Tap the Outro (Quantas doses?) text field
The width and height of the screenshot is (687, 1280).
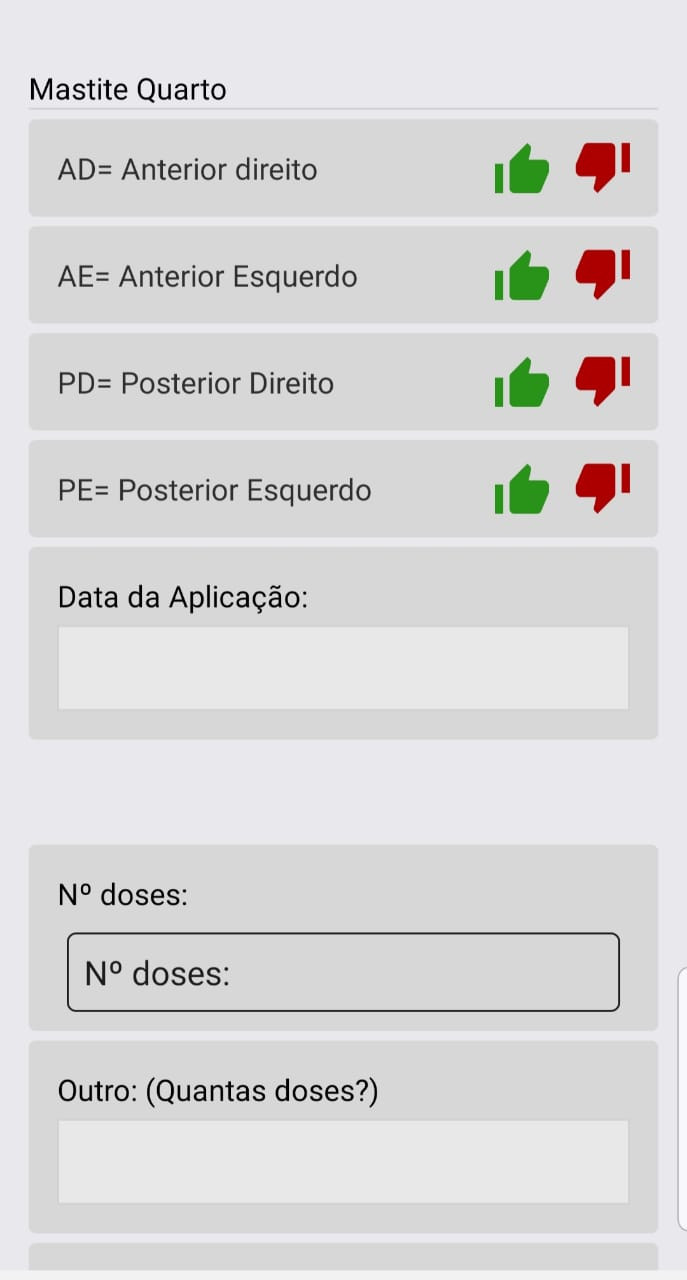[343, 1161]
